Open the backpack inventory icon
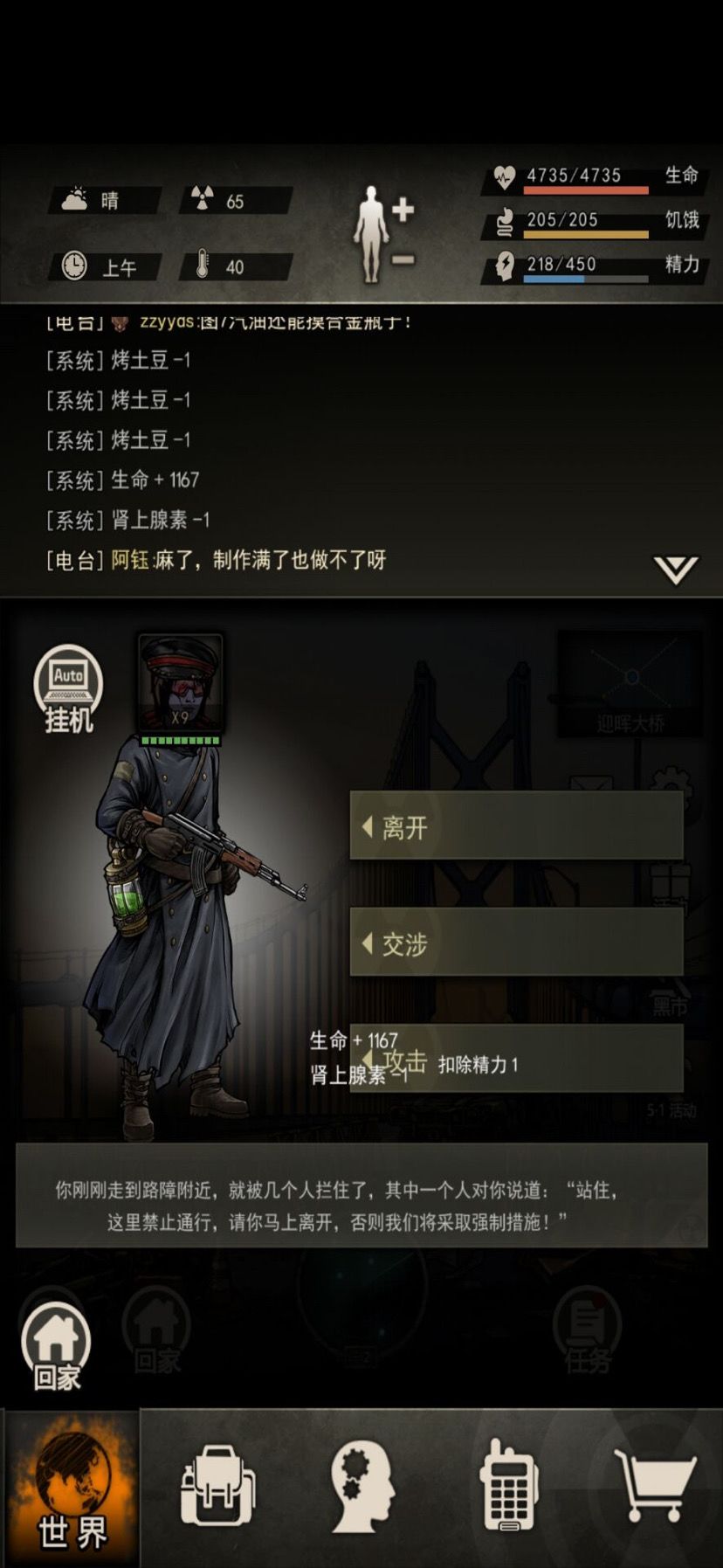The width and height of the screenshot is (723, 1568). (217, 1489)
